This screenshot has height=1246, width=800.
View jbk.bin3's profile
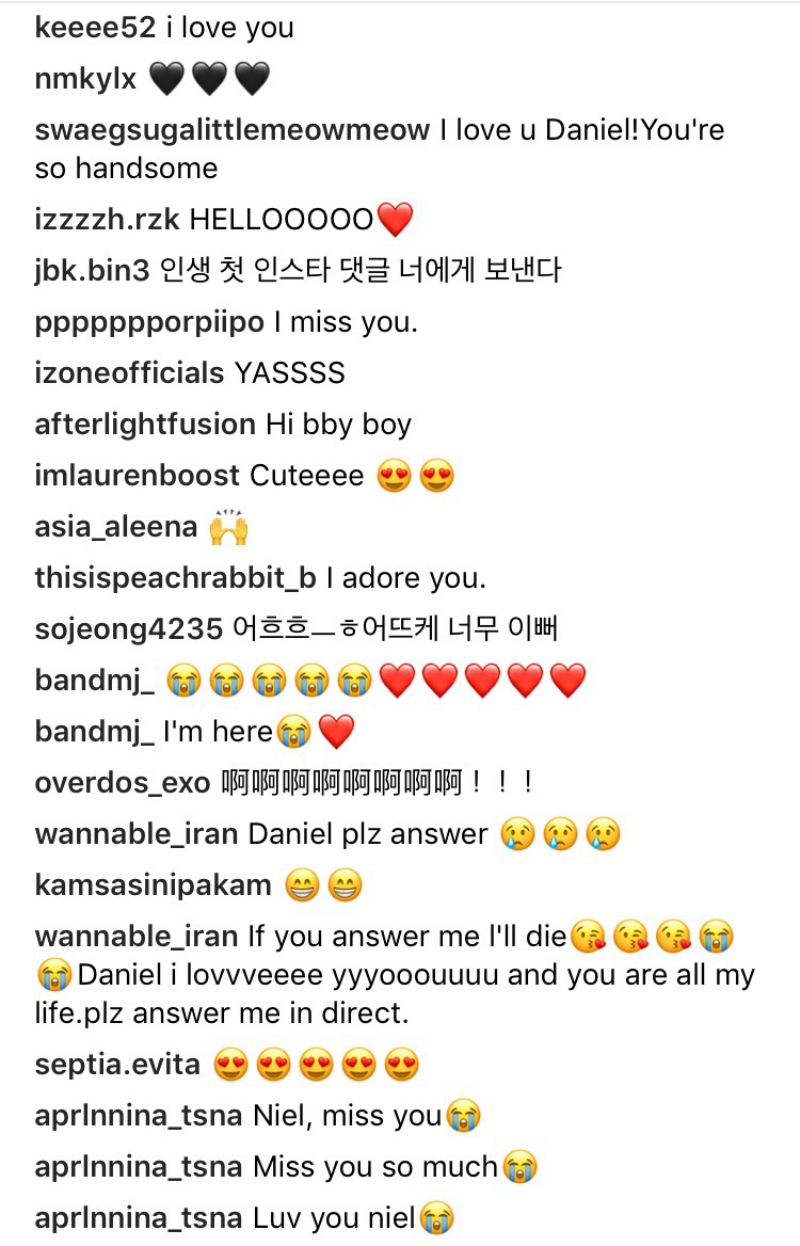coord(92,271)
